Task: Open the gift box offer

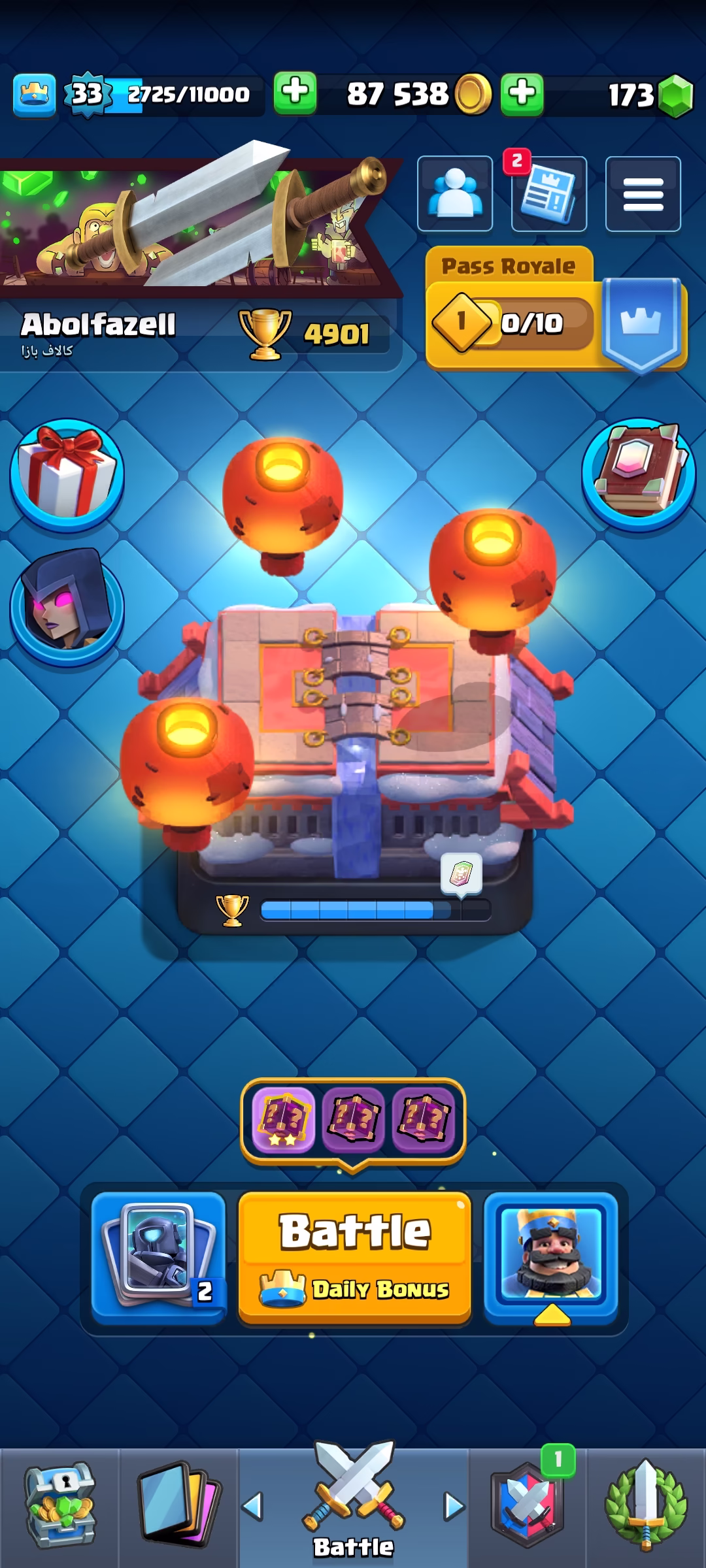Action: click(67, 475)
